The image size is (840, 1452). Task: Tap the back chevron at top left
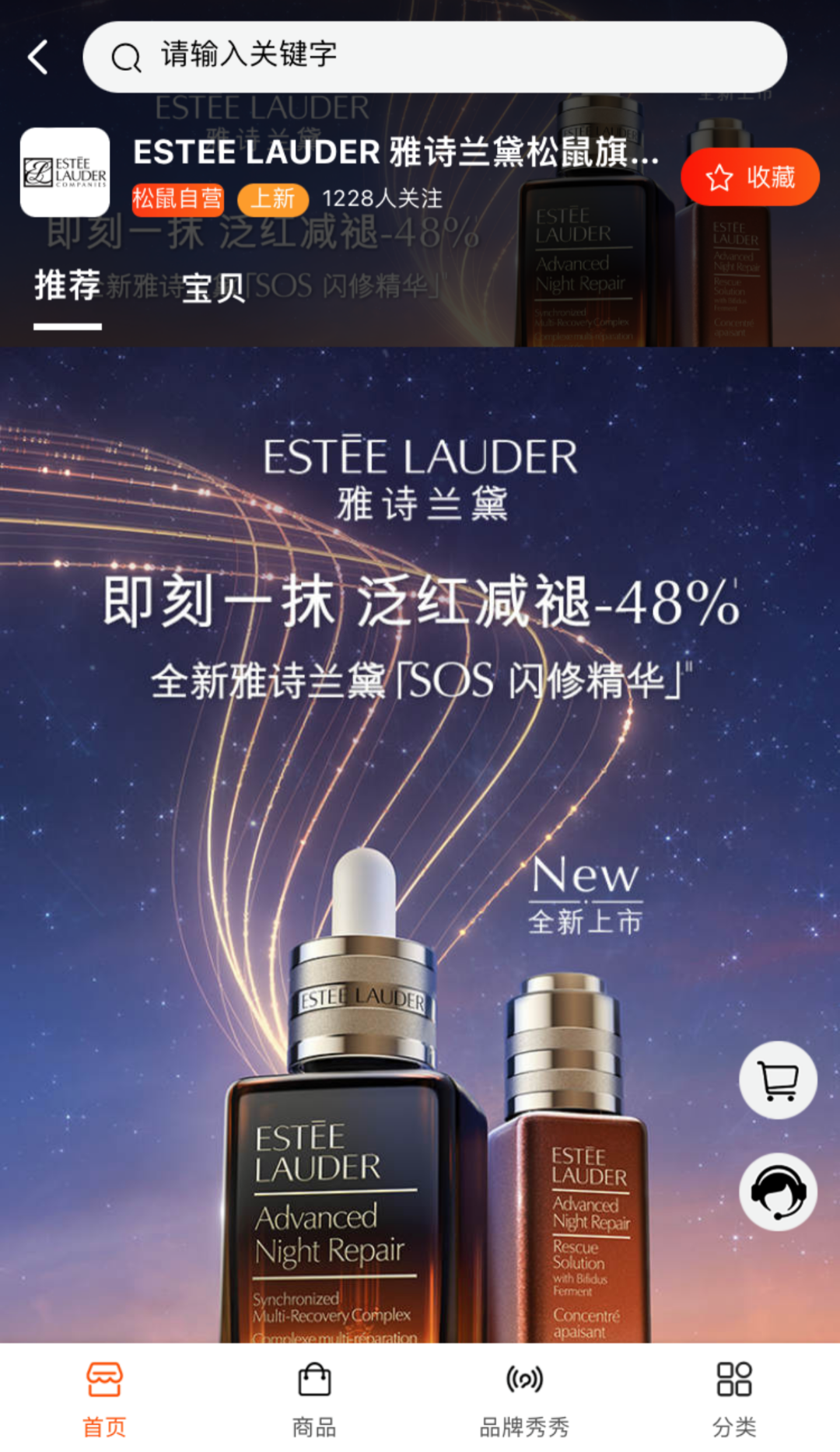[37, 57]
